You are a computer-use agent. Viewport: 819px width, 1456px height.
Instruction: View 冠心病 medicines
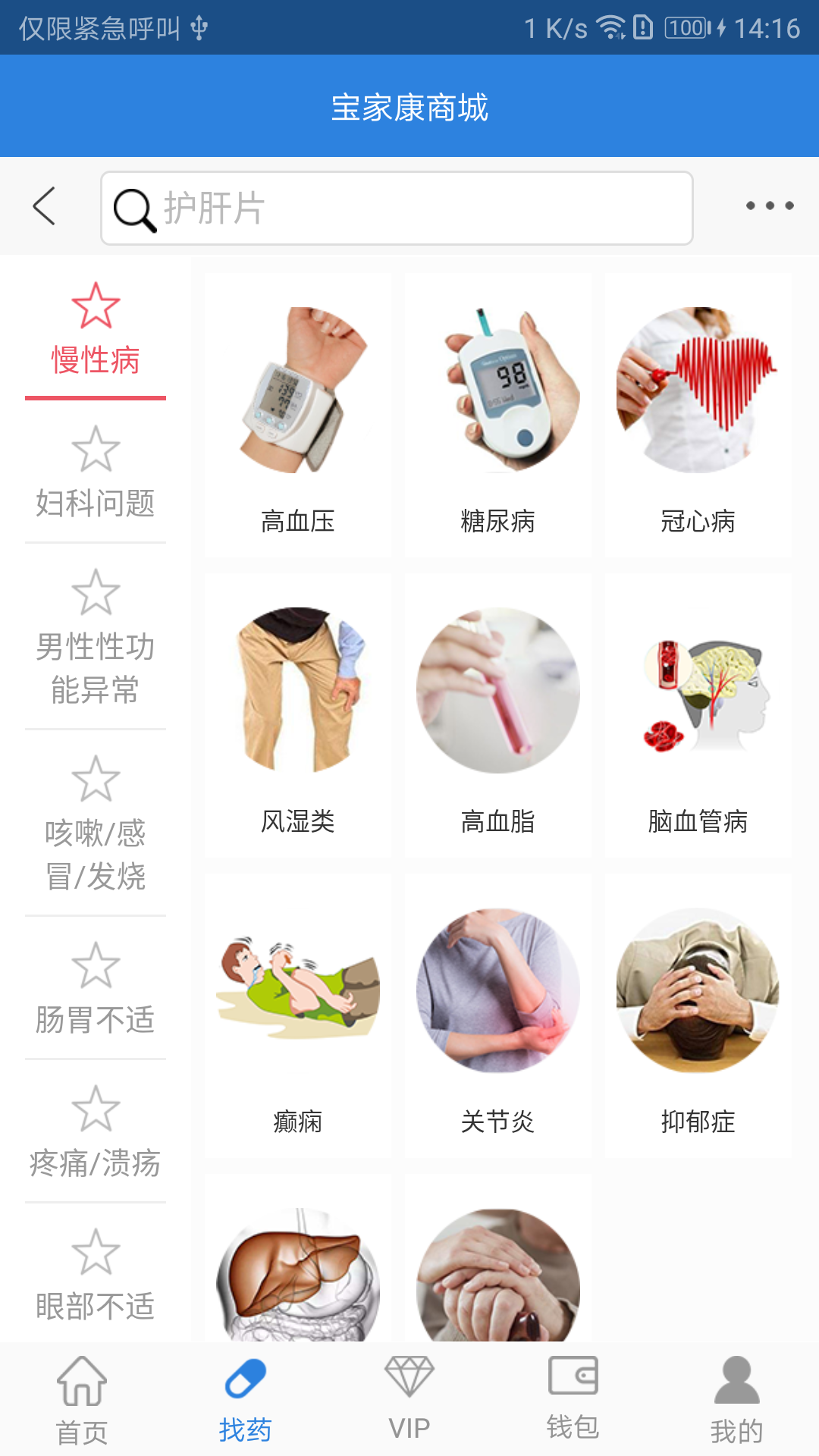(698, 416)
